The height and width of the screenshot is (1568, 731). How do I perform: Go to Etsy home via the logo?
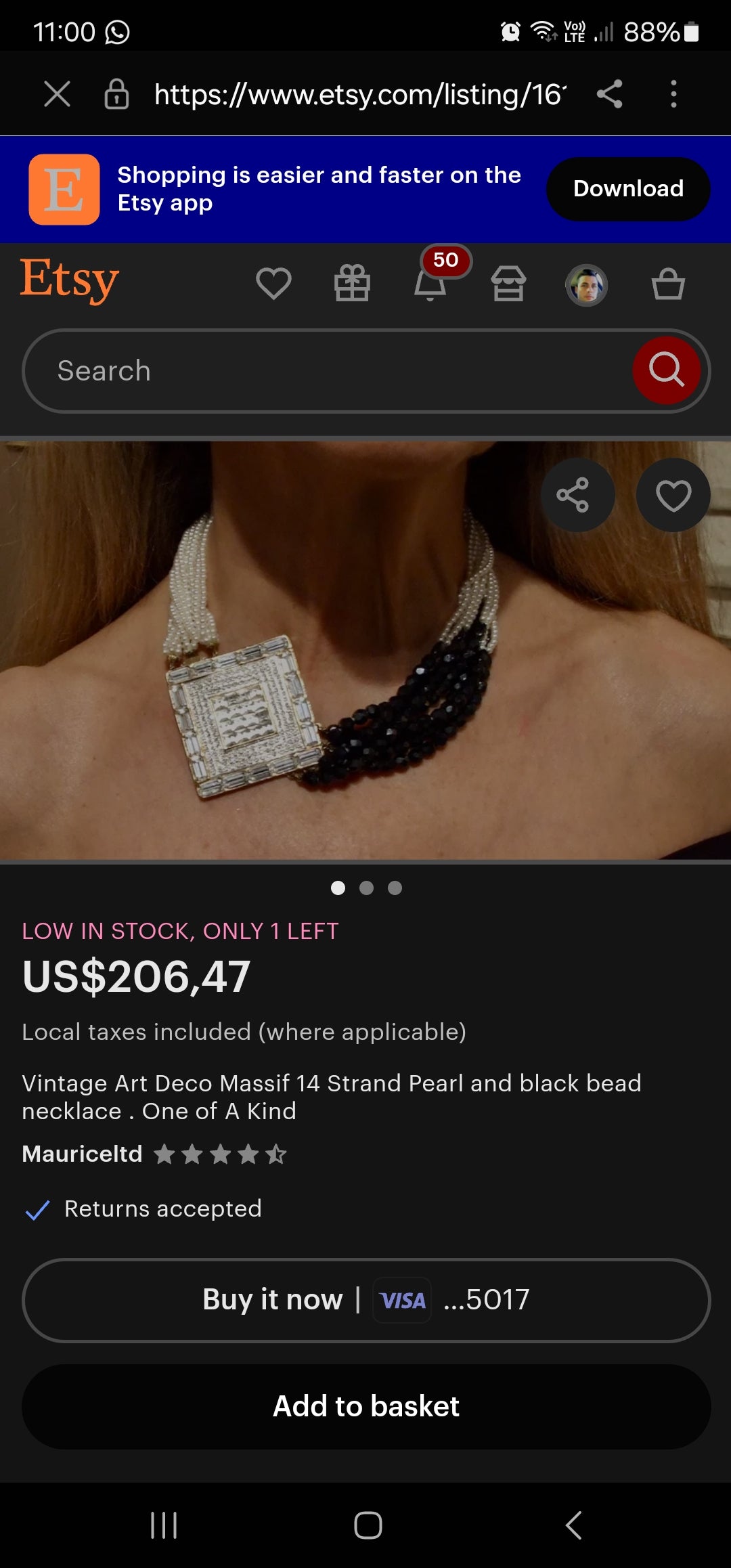coord(70,280)
